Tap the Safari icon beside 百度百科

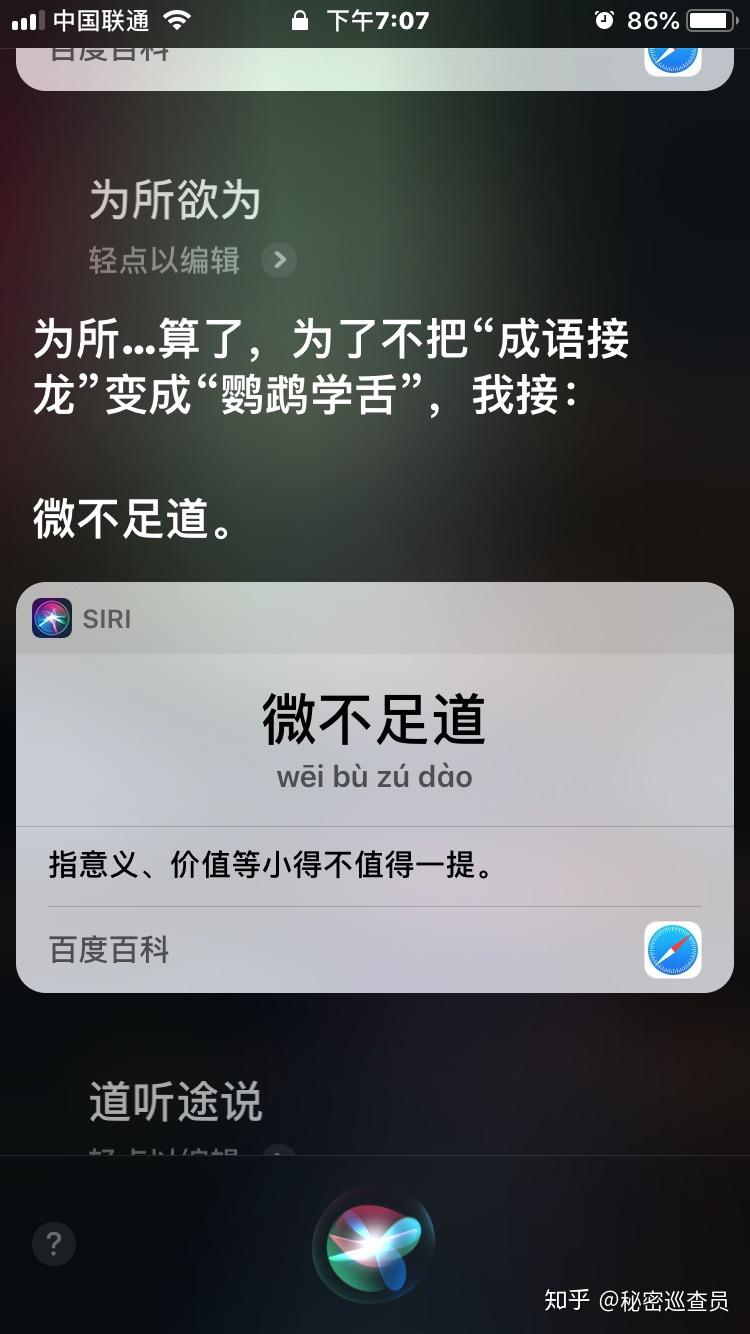pyautogui.click(x=673, y=949)
